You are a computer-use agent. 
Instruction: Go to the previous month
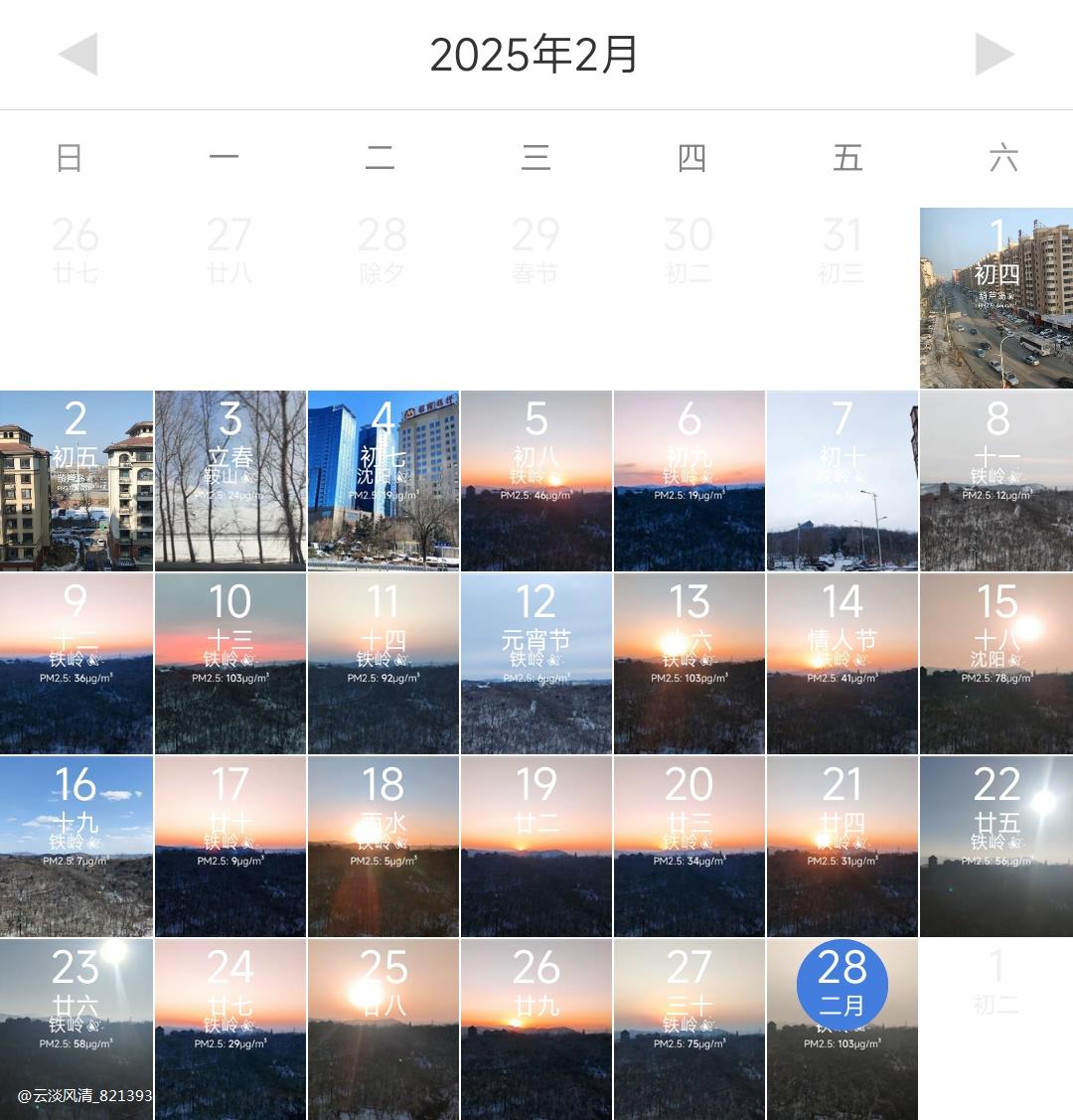(x=77, y=54)
